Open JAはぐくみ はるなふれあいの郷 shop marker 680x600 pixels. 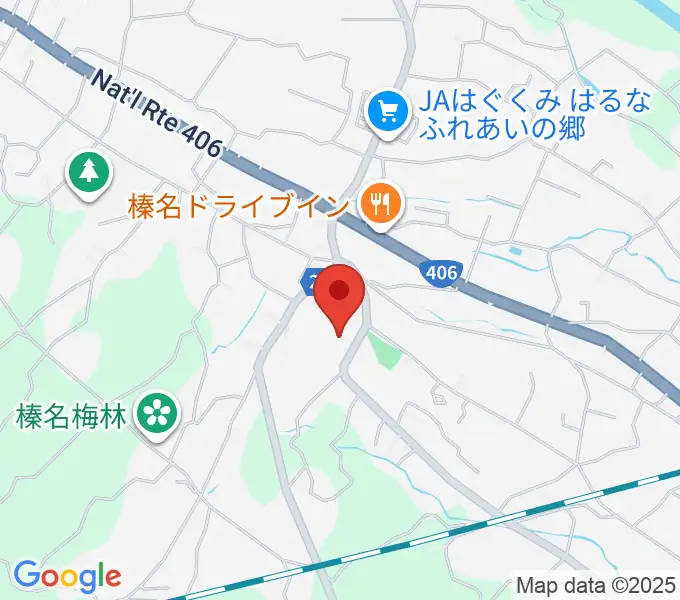[386, 111]
